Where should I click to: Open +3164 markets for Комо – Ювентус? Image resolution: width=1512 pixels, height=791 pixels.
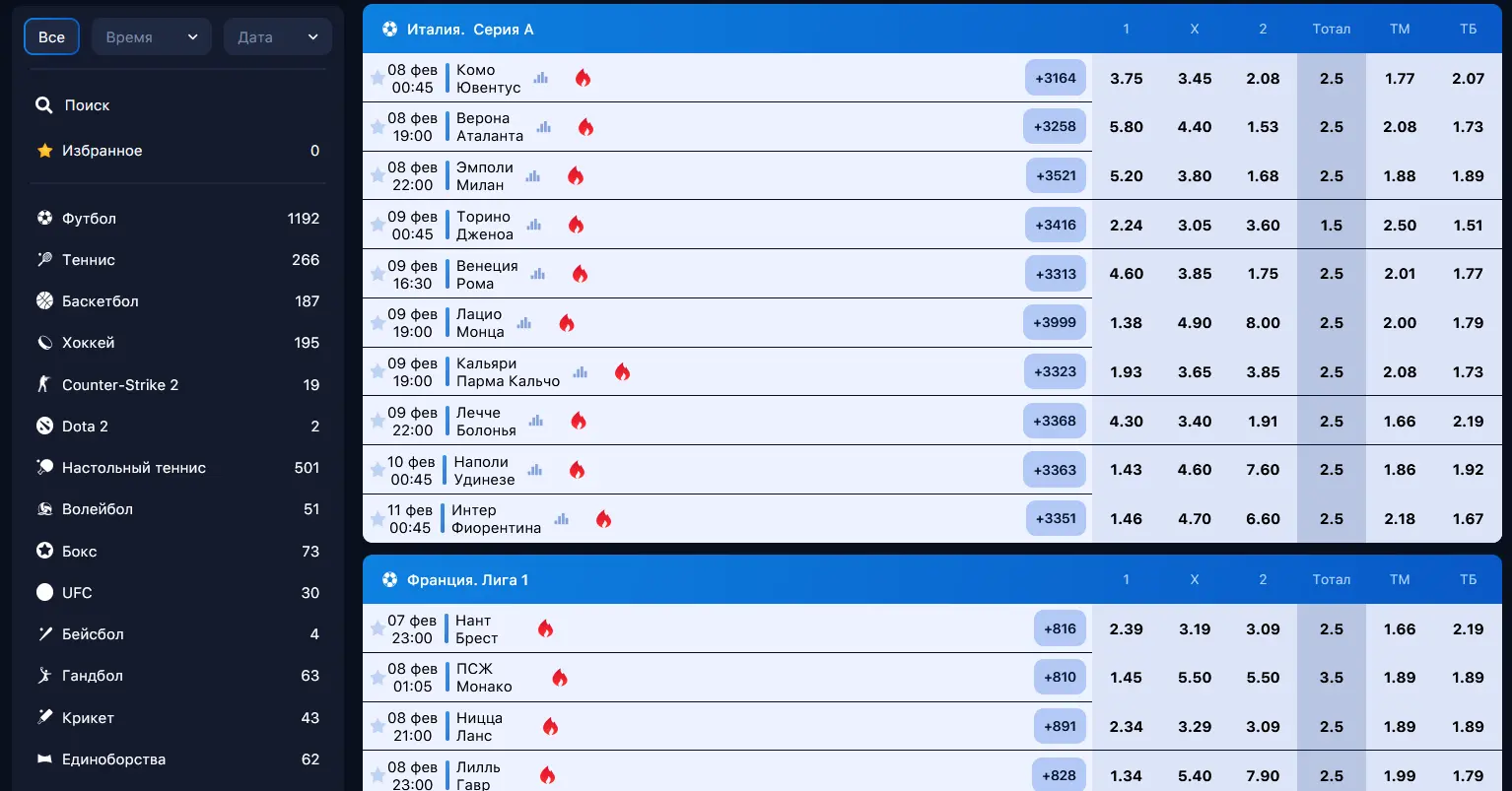click(1055, 78)
